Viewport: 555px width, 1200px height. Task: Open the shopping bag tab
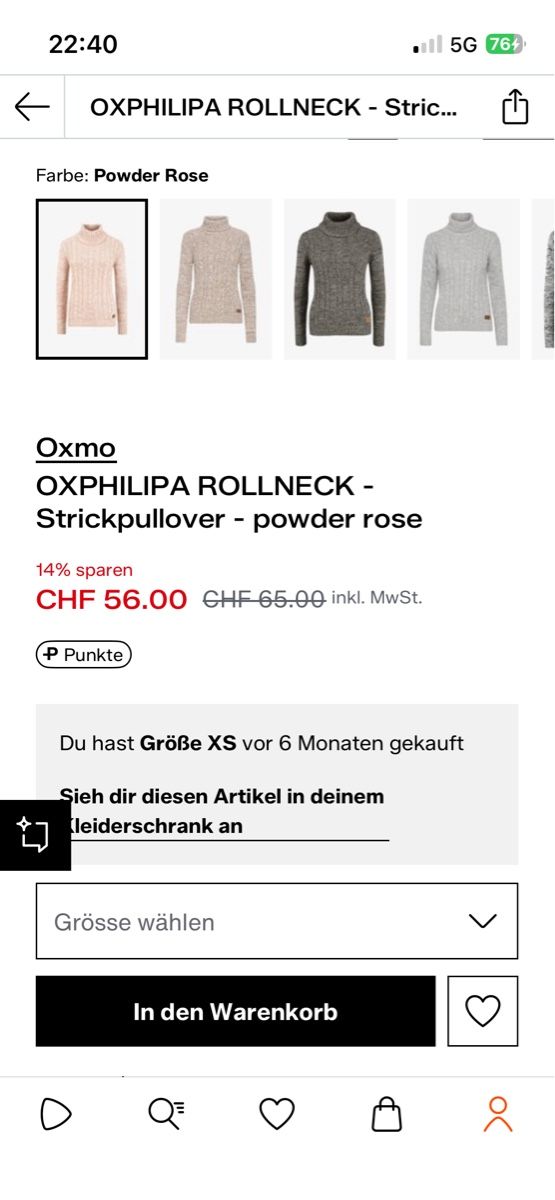387,1114
